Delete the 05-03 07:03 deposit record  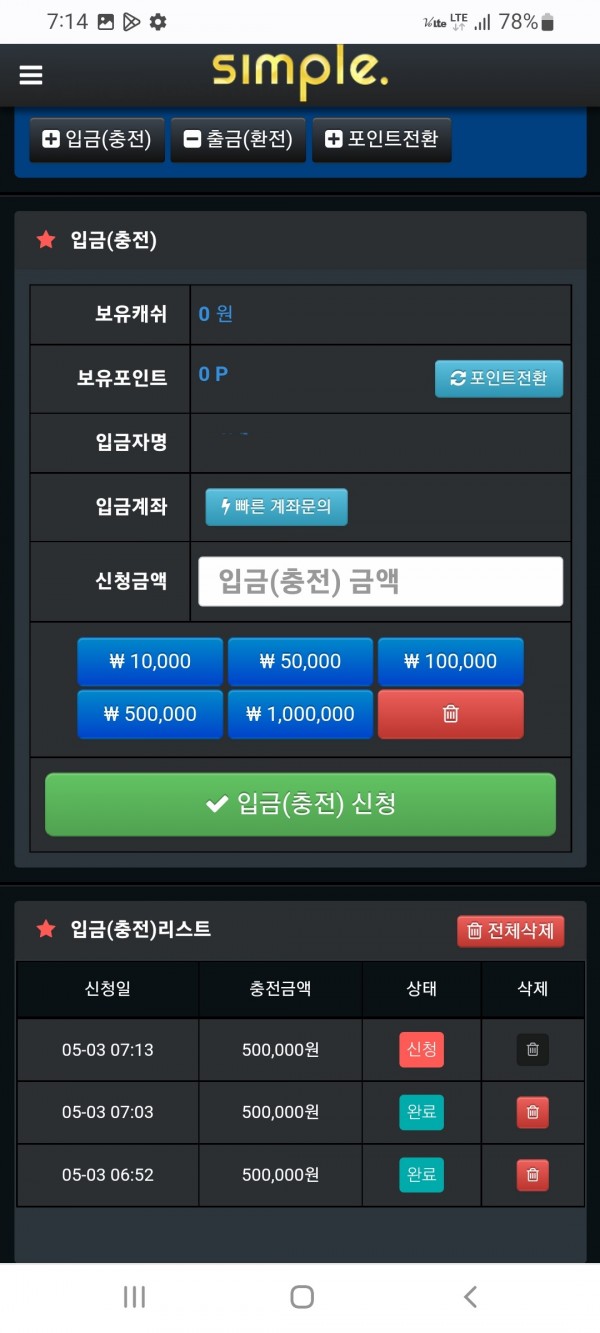532,1112
